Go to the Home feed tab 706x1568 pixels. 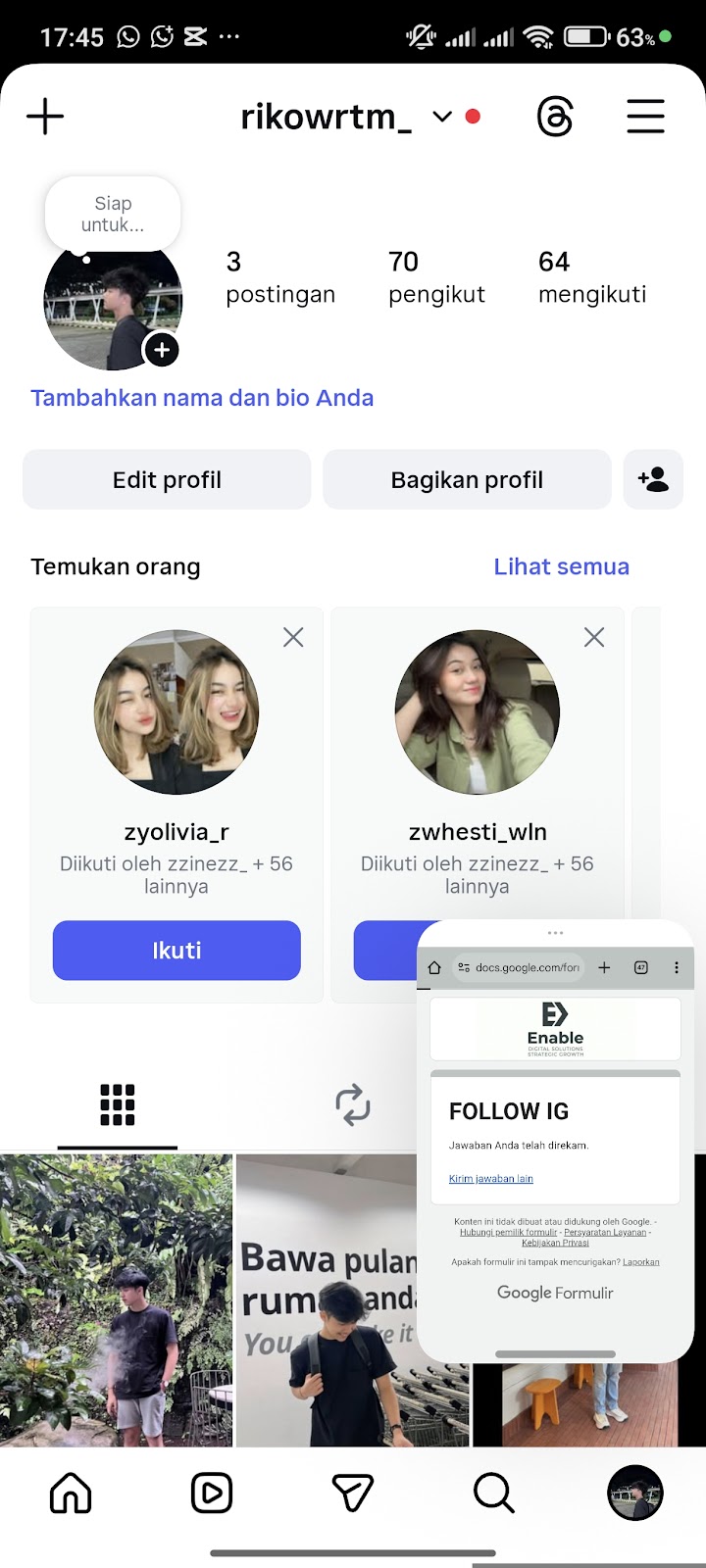(71, 1494)
